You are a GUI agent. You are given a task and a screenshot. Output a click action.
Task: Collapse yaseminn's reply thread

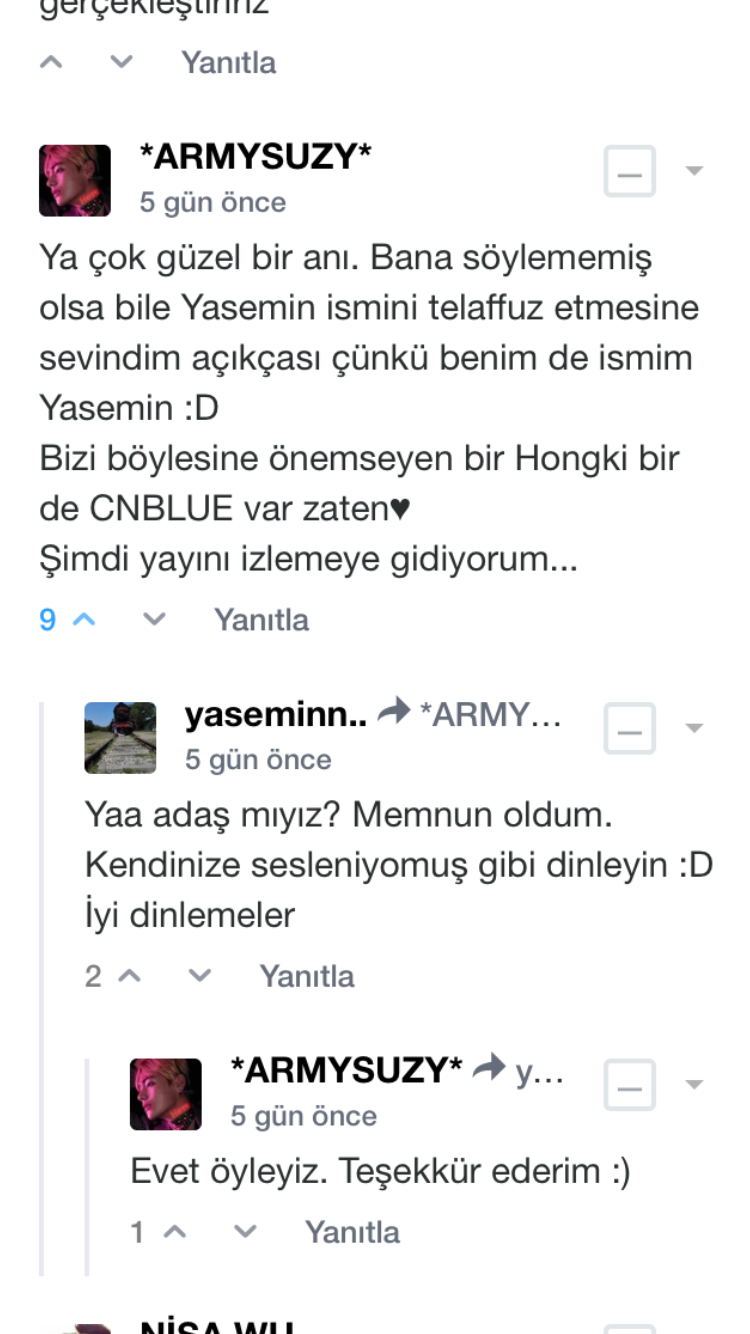click(x=630, y=729)
